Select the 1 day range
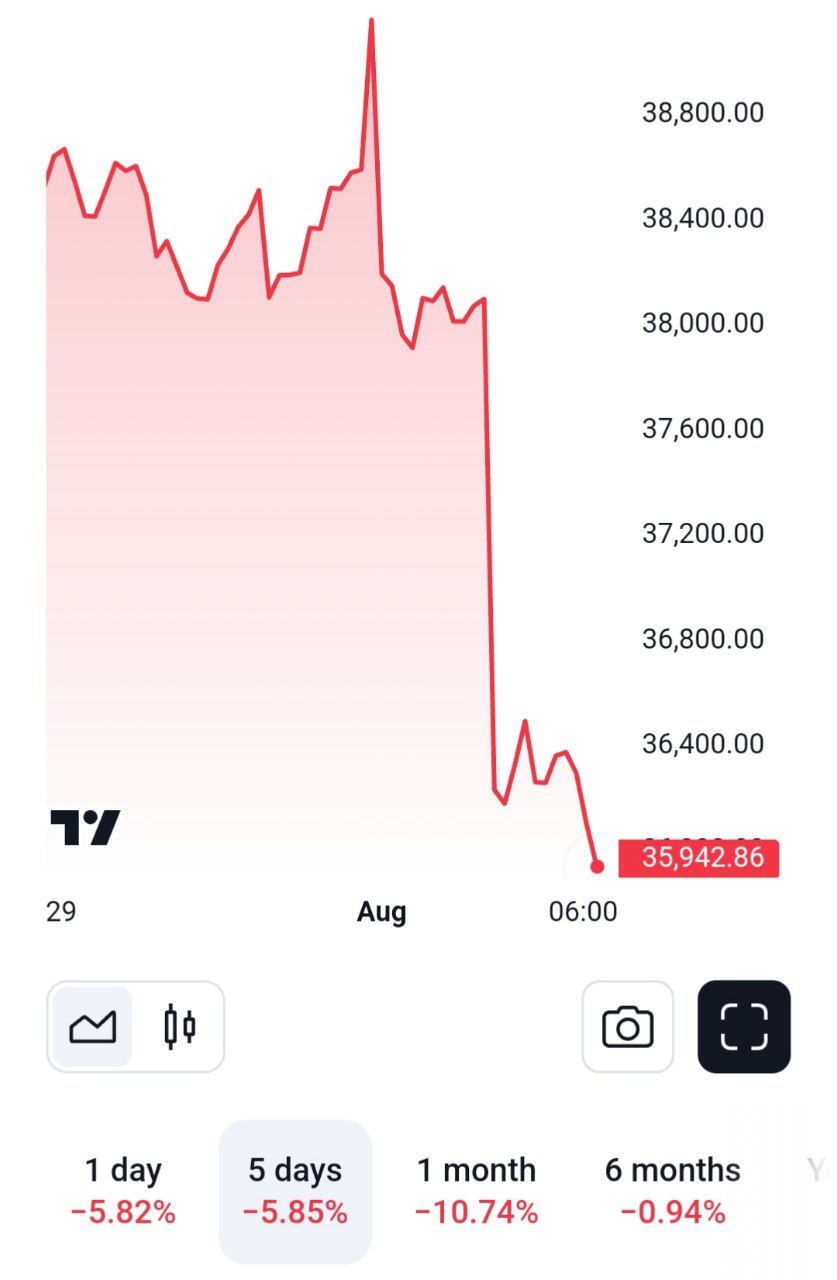837x1280 pixels. pos(123,1190)
